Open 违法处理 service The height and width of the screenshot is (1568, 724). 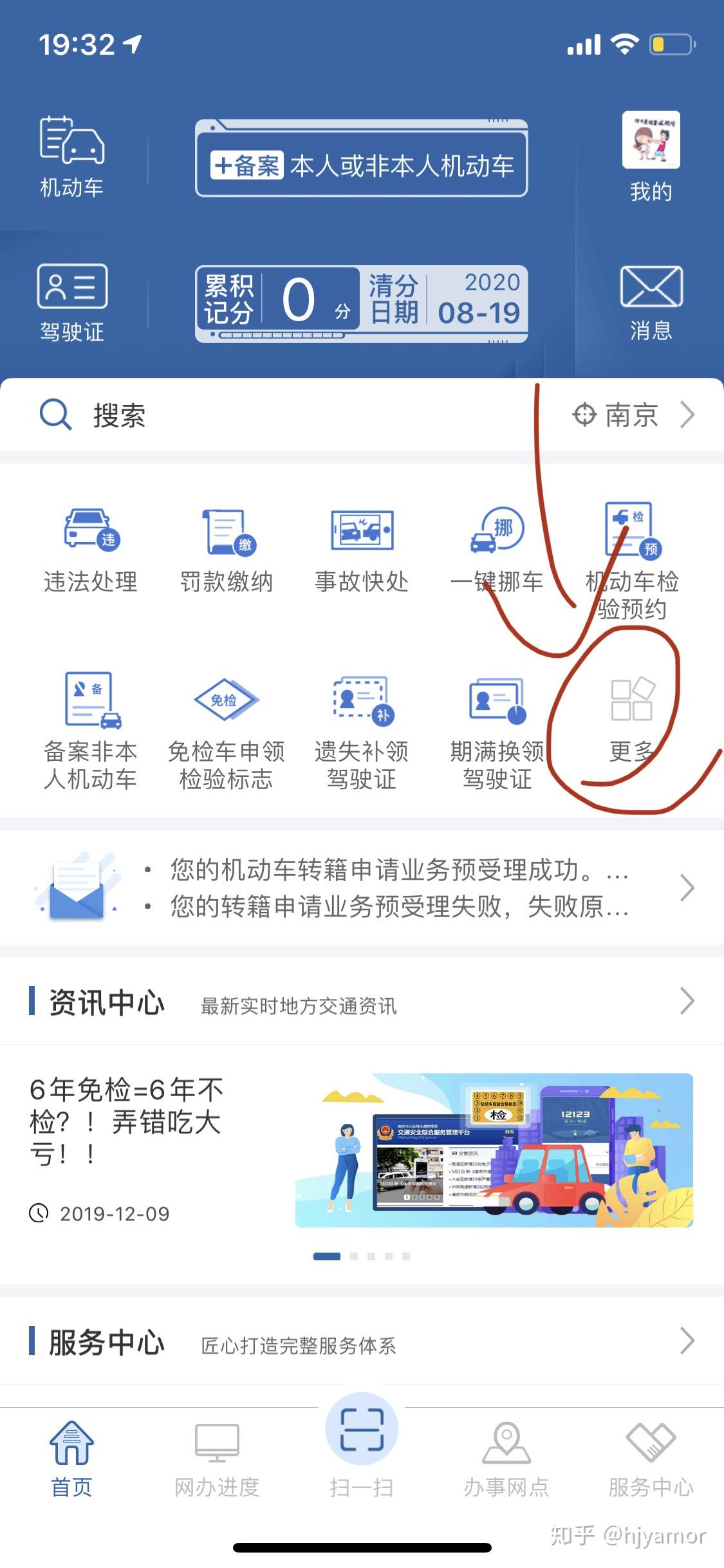click(91, 550)
